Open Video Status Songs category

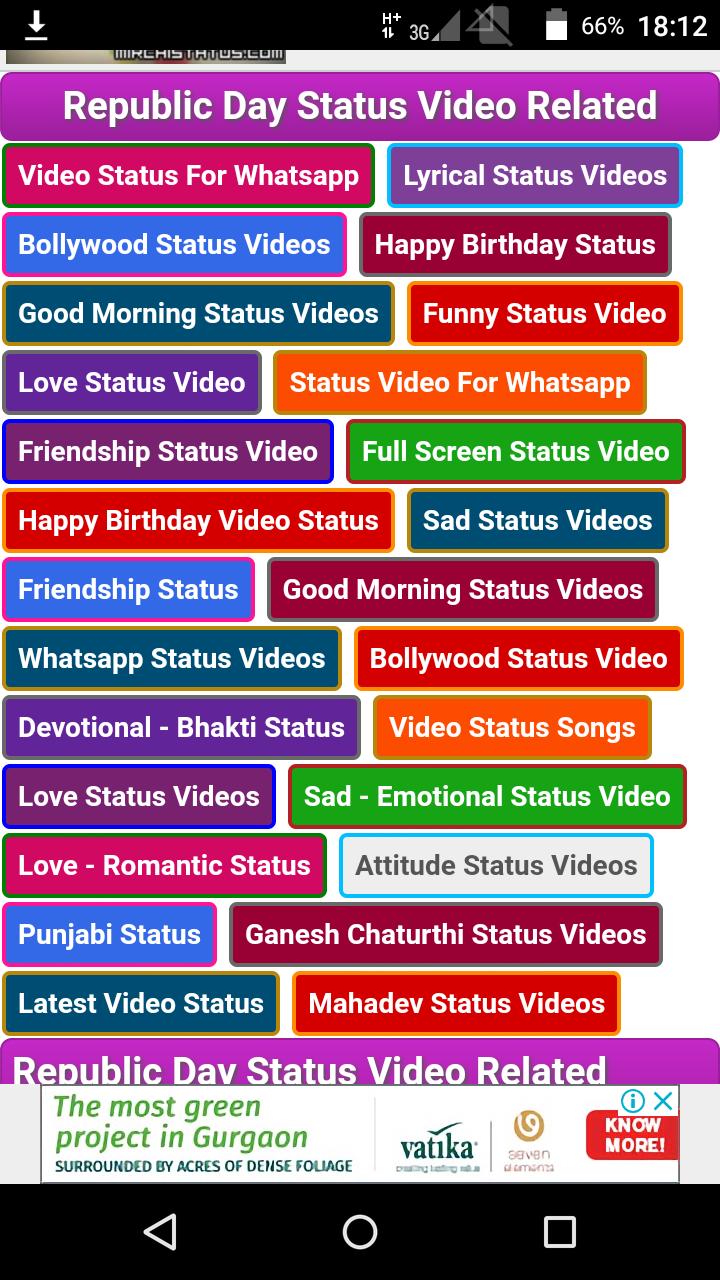(512, 728)
